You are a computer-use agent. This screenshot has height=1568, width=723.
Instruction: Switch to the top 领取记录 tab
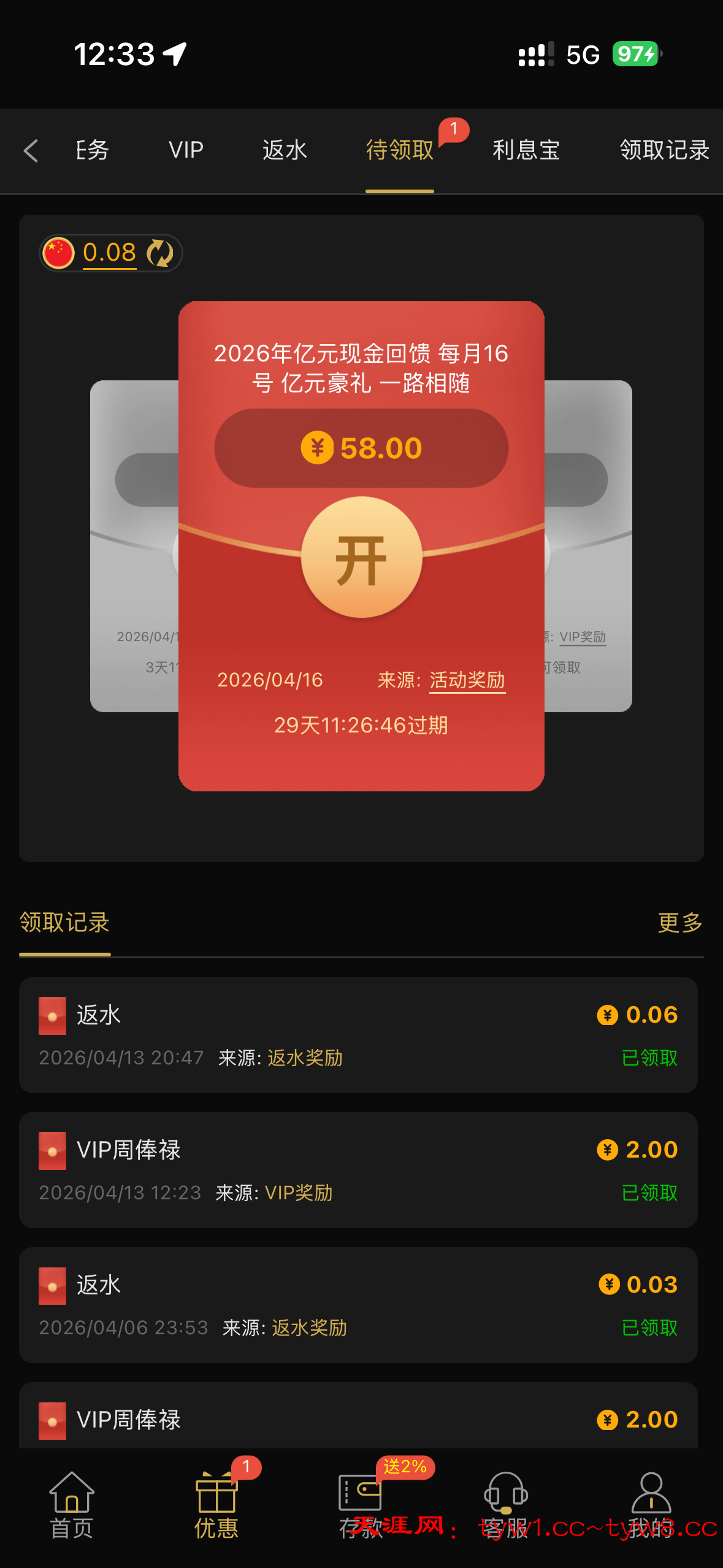(664, 150)
